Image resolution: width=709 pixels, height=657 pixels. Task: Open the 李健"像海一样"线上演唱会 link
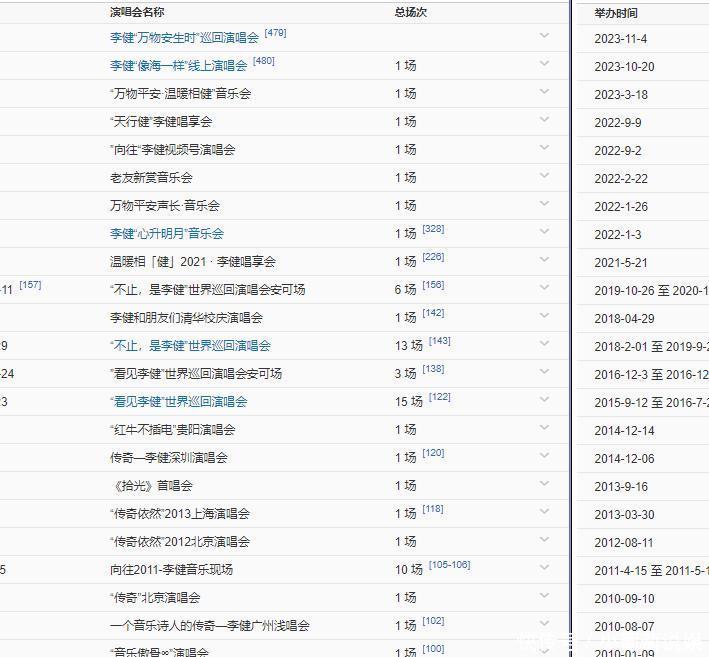pyautogui.click(x=178, y=66)
